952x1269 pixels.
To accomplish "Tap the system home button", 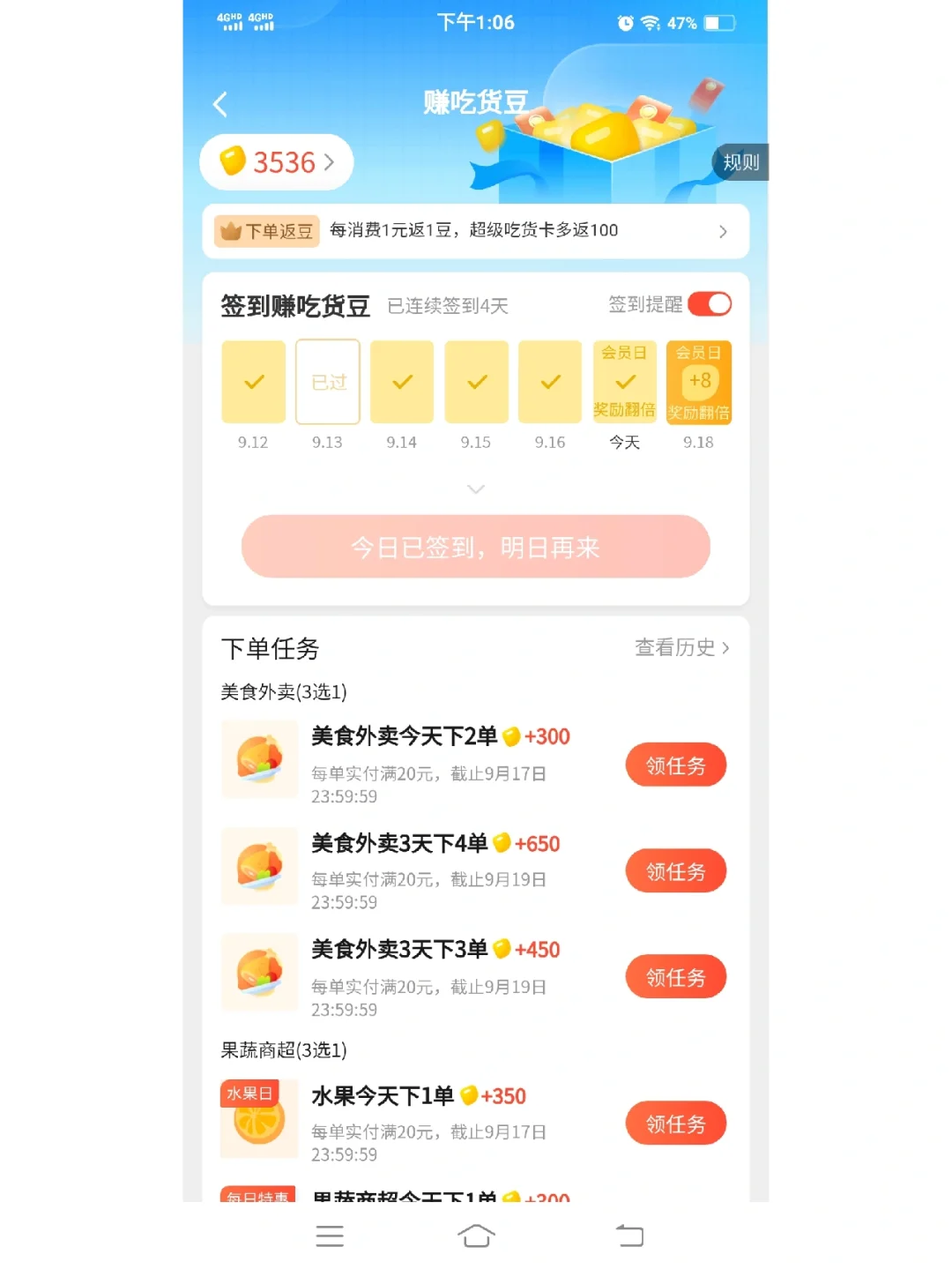I will (x=476, y=1236).
